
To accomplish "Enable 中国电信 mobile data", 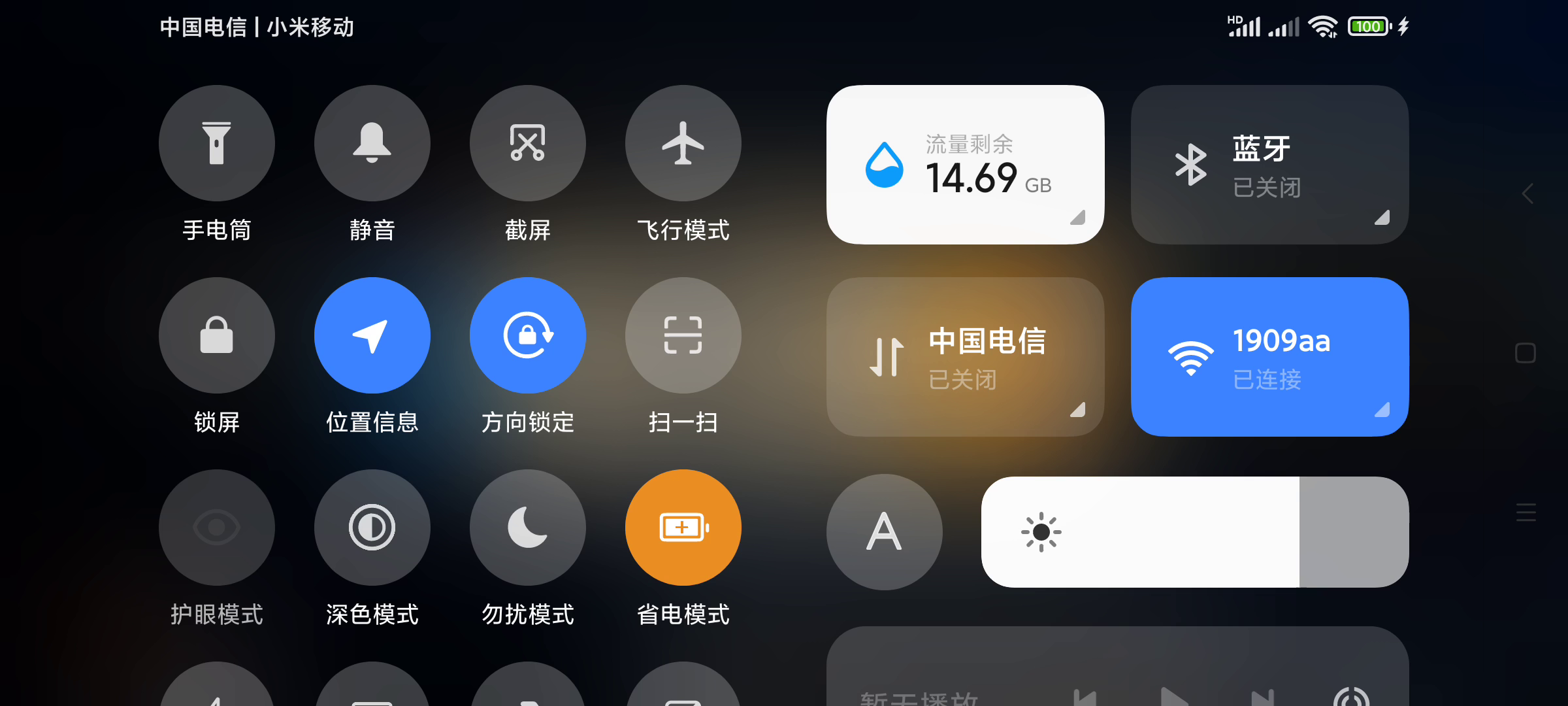I will pos(965,357).
